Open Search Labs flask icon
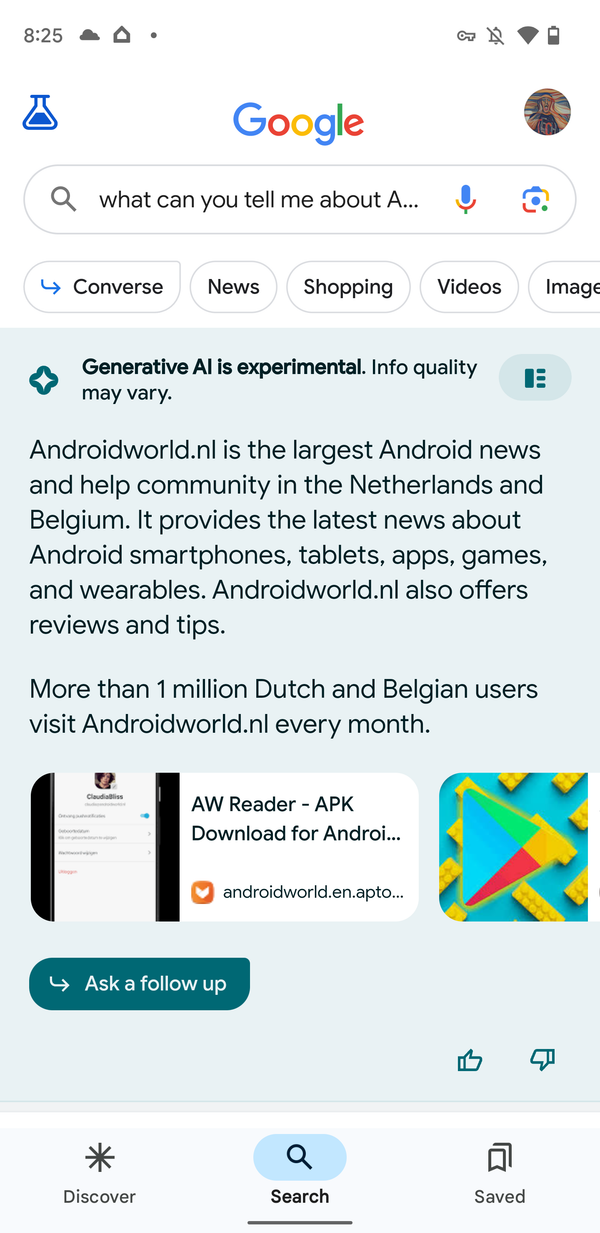600x1233 pixels. click(40, 112)
